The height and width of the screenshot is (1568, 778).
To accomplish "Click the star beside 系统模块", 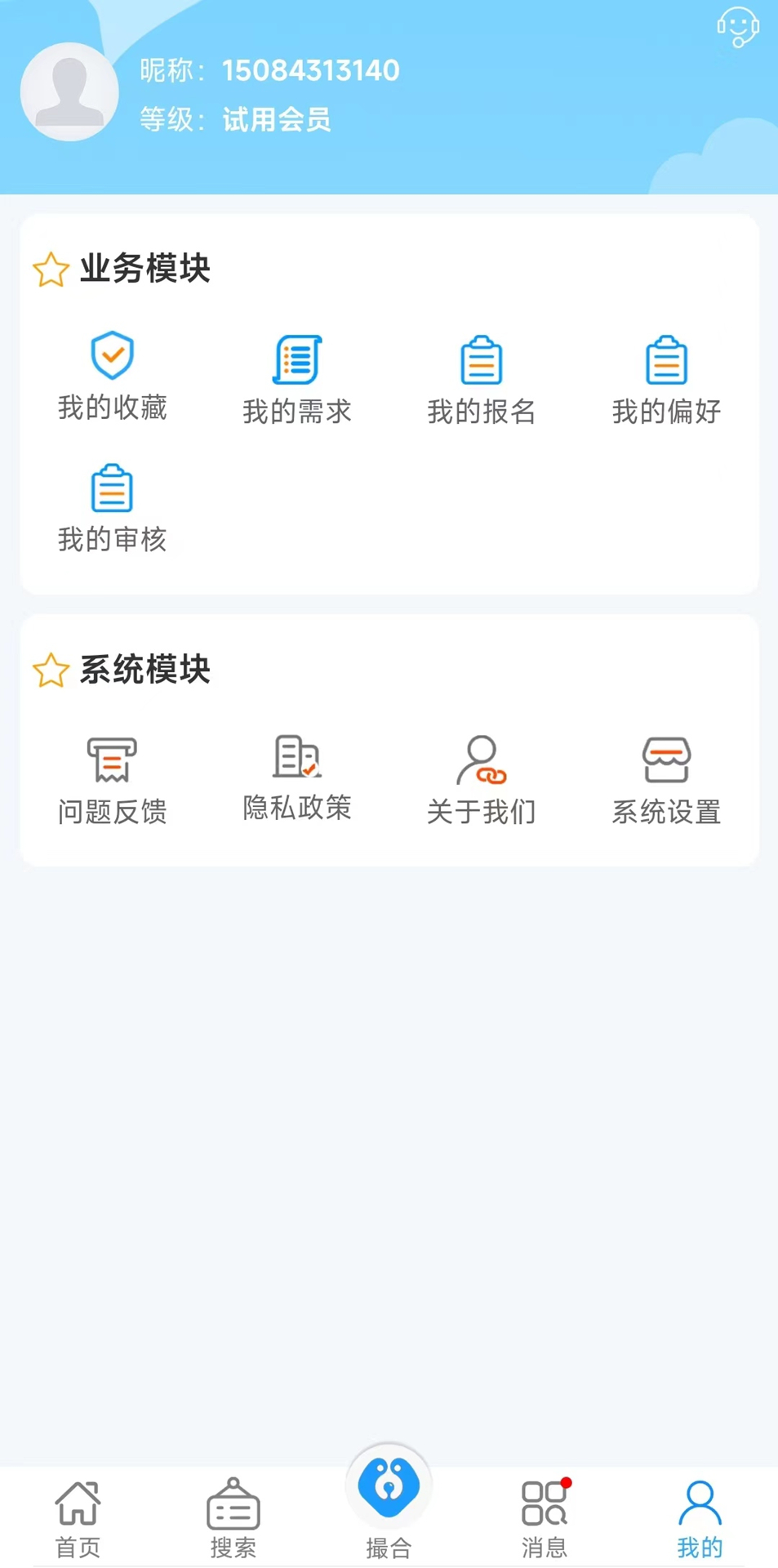I will pos(51,670).
